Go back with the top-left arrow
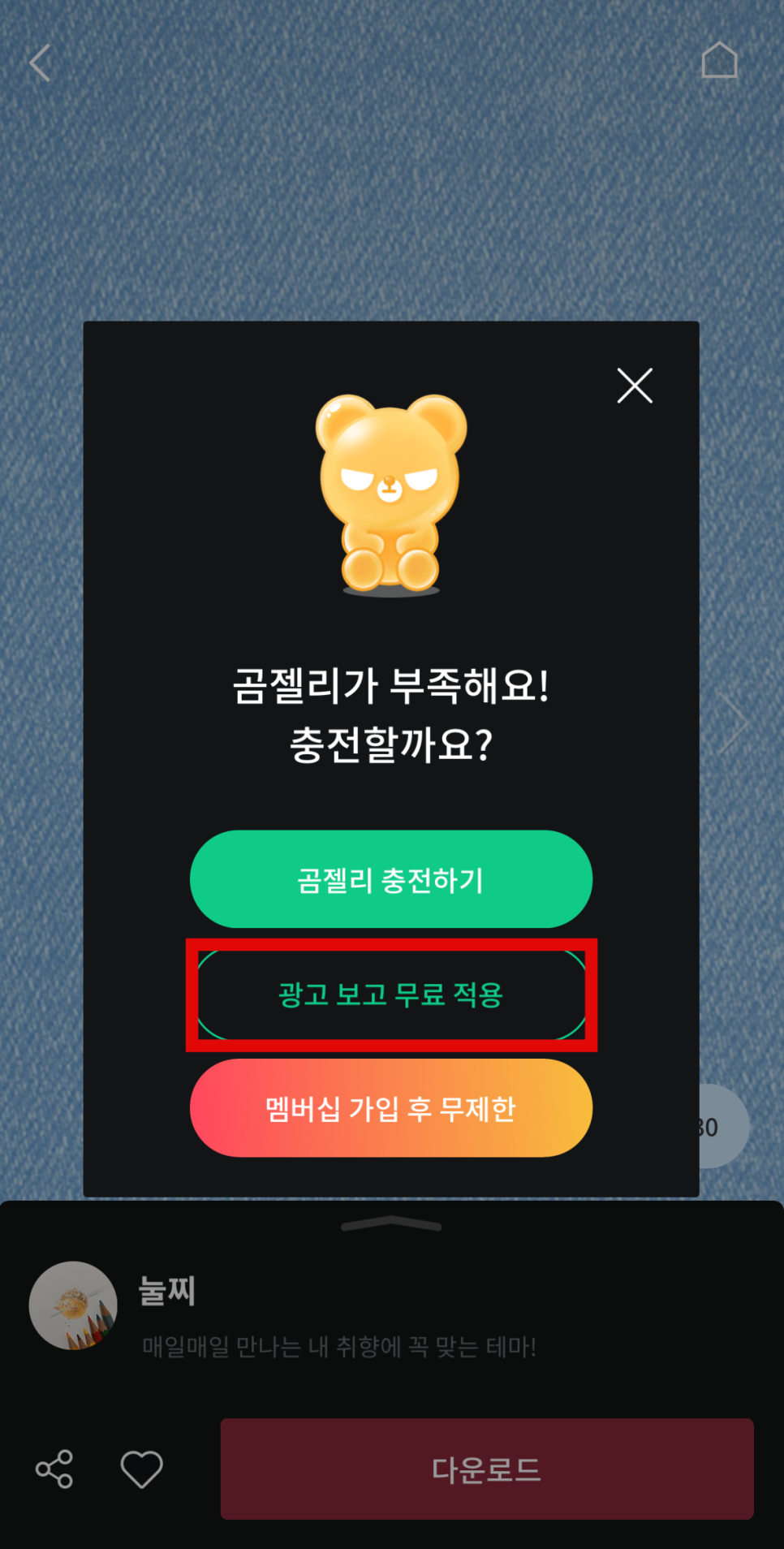Screen dimensions: 784x1549 pos(40,63)
